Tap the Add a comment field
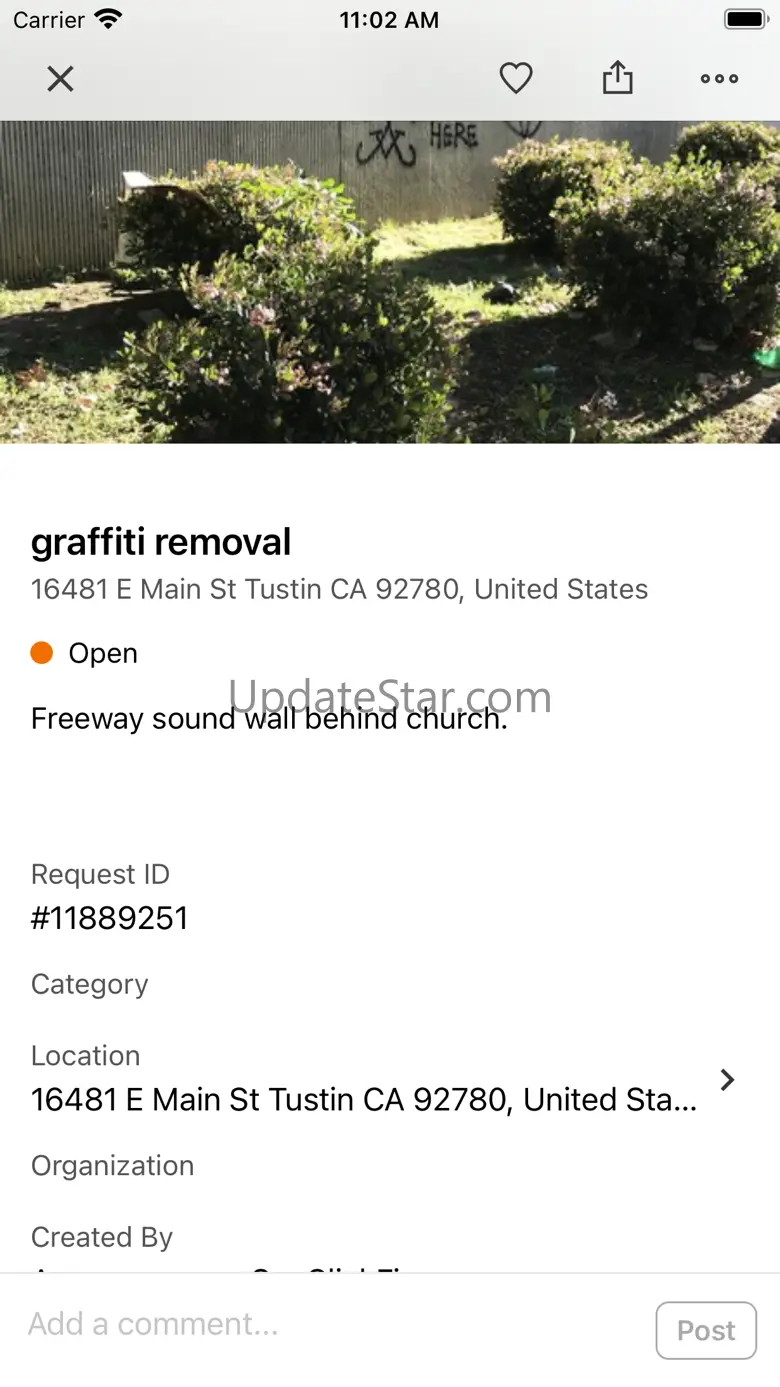This screenshot has width=780, height=1387. (330, 1324)
